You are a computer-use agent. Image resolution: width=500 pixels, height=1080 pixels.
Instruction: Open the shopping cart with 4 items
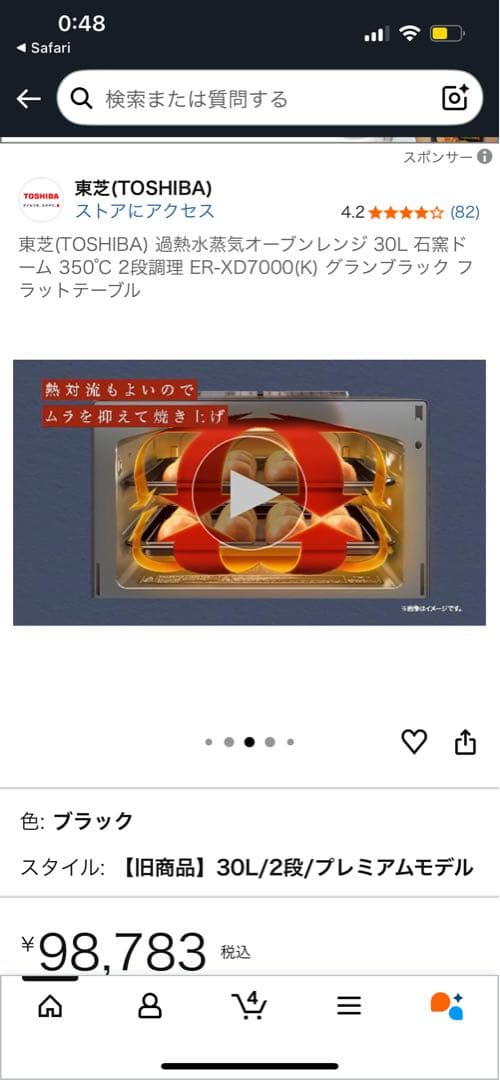tap(249, 1006)
